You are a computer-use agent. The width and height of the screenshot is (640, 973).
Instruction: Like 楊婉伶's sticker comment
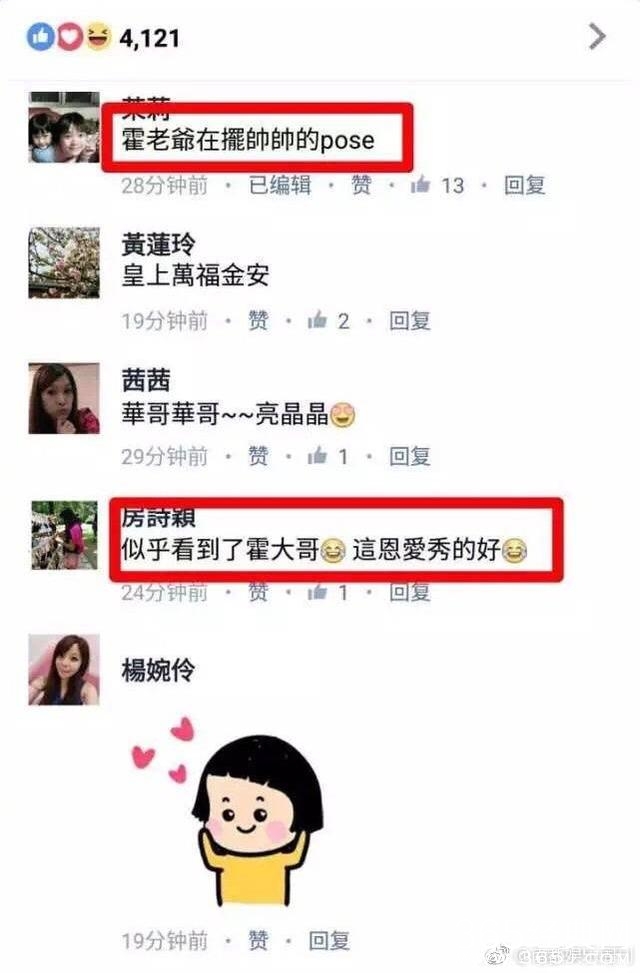coord(258,940)
